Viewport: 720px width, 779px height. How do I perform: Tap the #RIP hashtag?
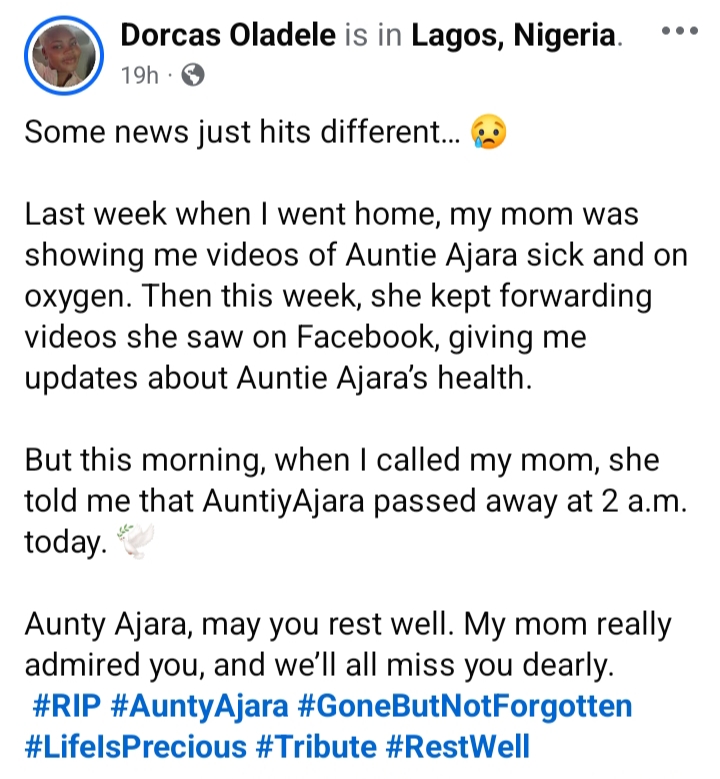[66, 707]
